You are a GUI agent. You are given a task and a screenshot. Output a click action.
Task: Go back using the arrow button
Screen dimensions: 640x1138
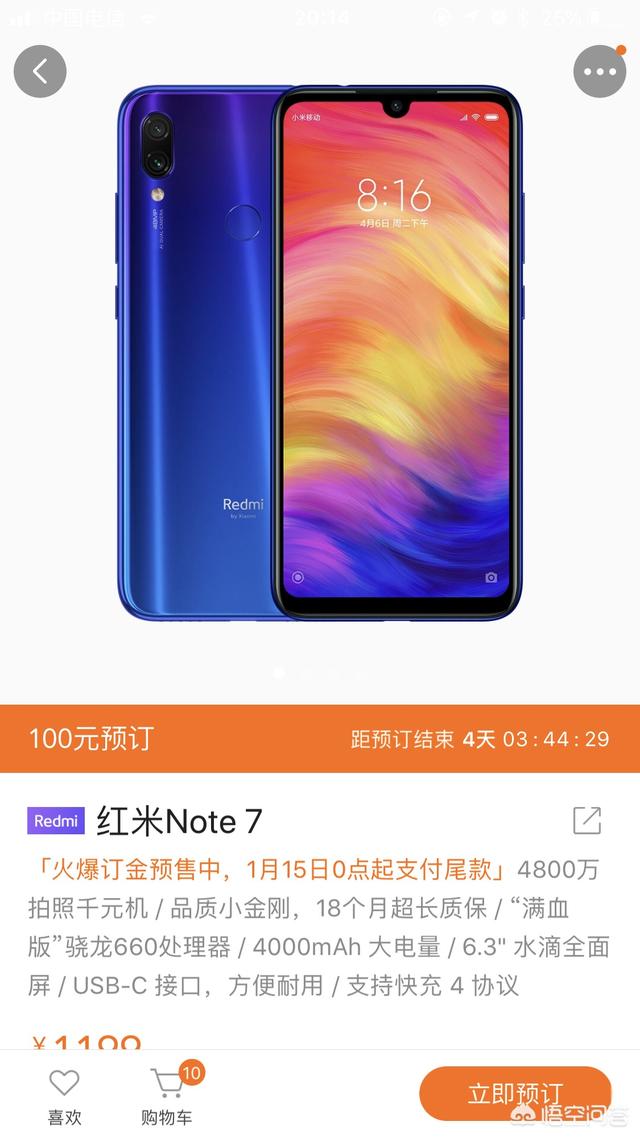pos(40,72)
